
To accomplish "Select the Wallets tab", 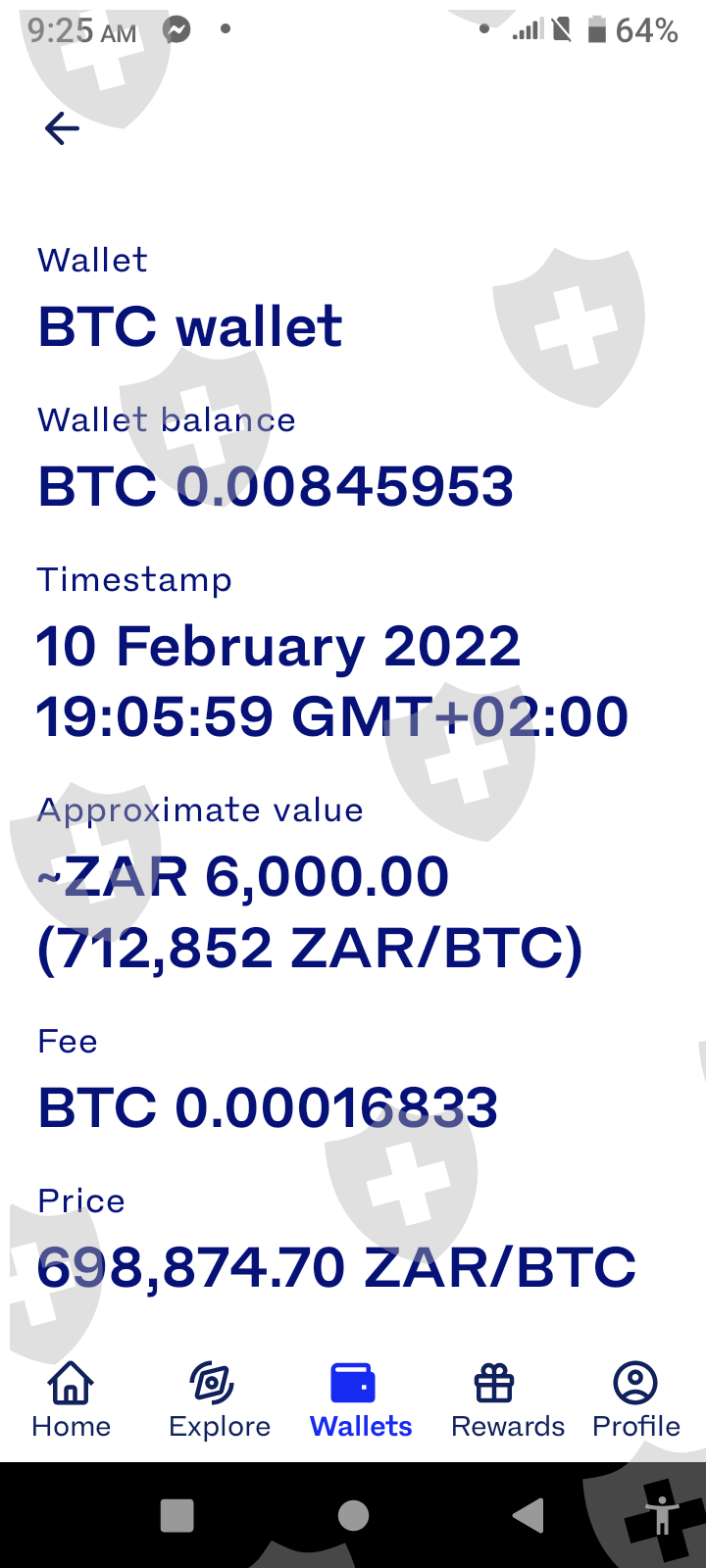I will pyautogui.click(x=360, y=1399).
